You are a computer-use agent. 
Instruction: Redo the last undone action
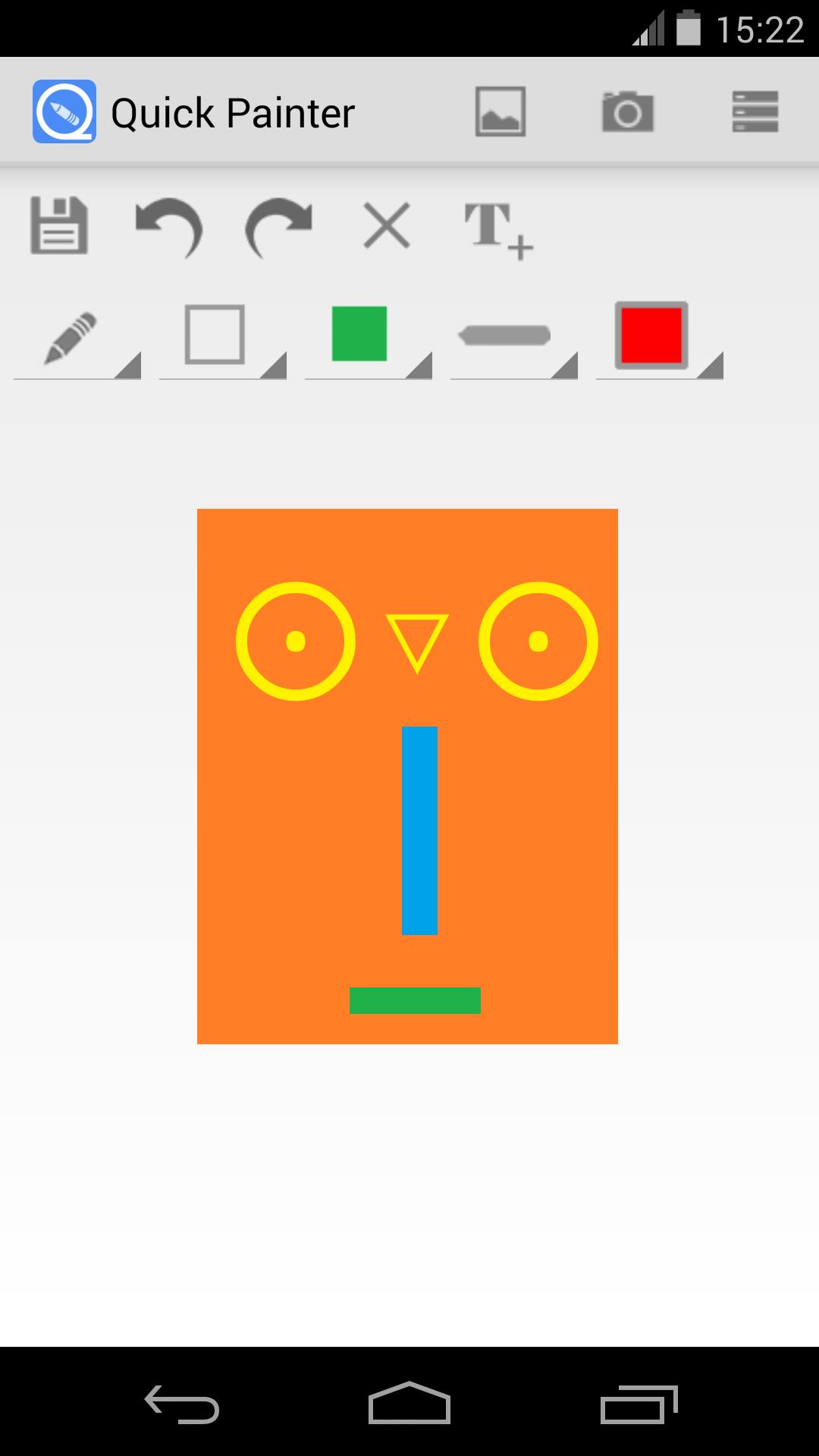278,227
